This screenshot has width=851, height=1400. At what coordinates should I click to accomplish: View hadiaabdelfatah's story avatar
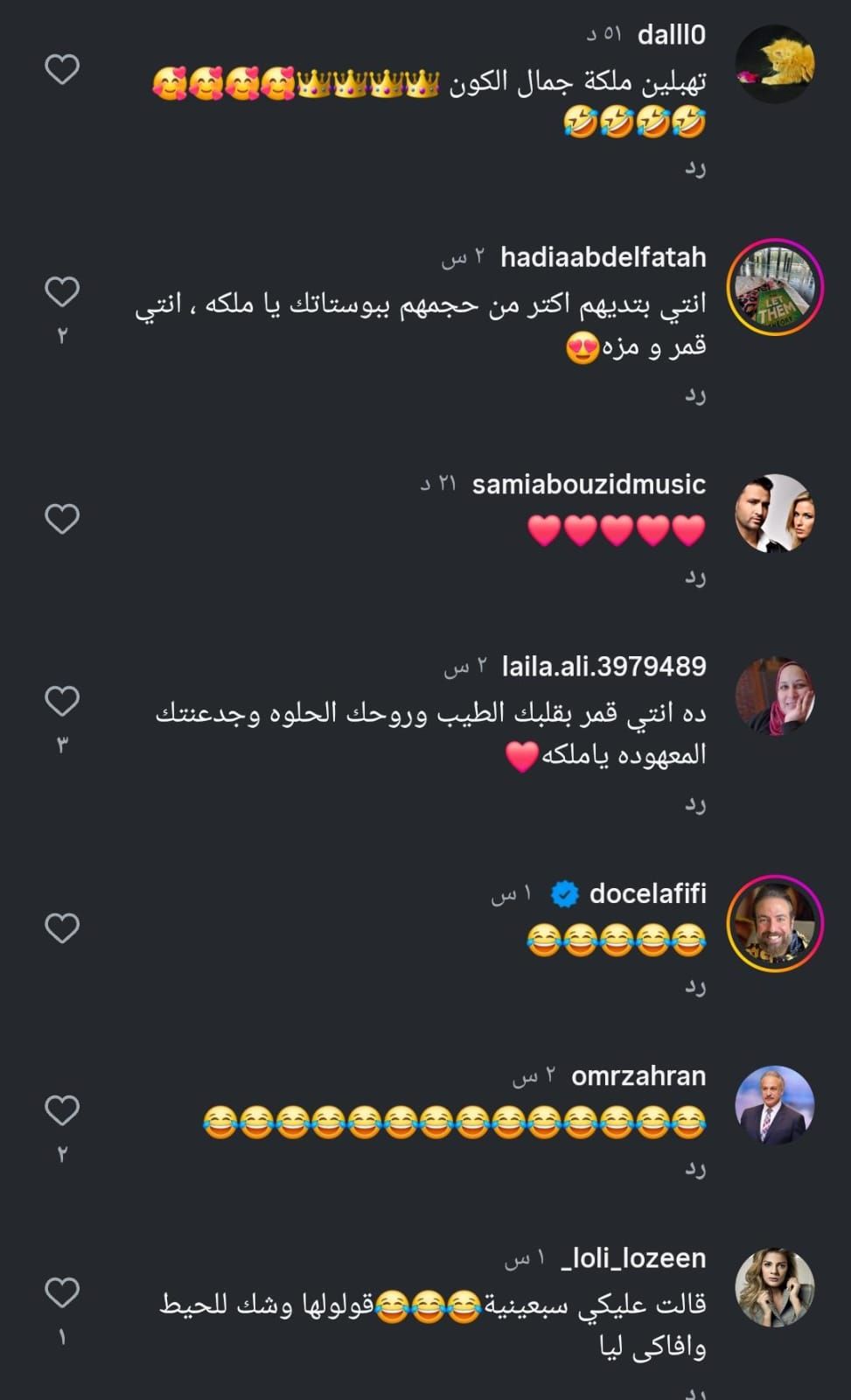775,286
